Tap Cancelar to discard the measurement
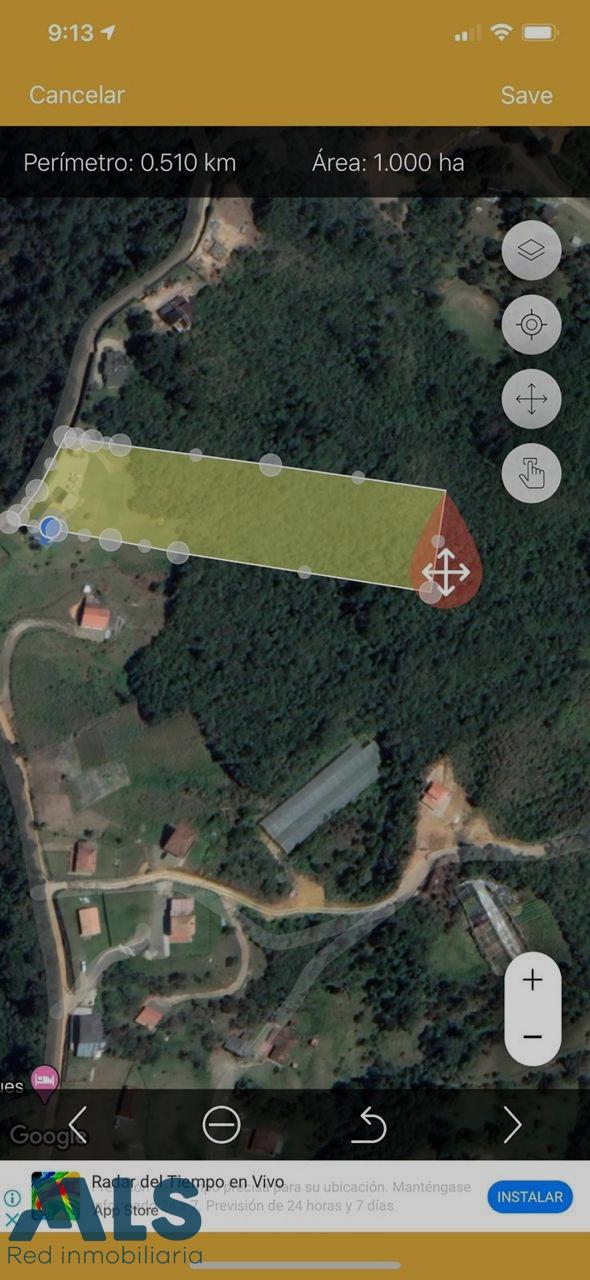This screenshot has height=1280, width=590. pos(77,95)
